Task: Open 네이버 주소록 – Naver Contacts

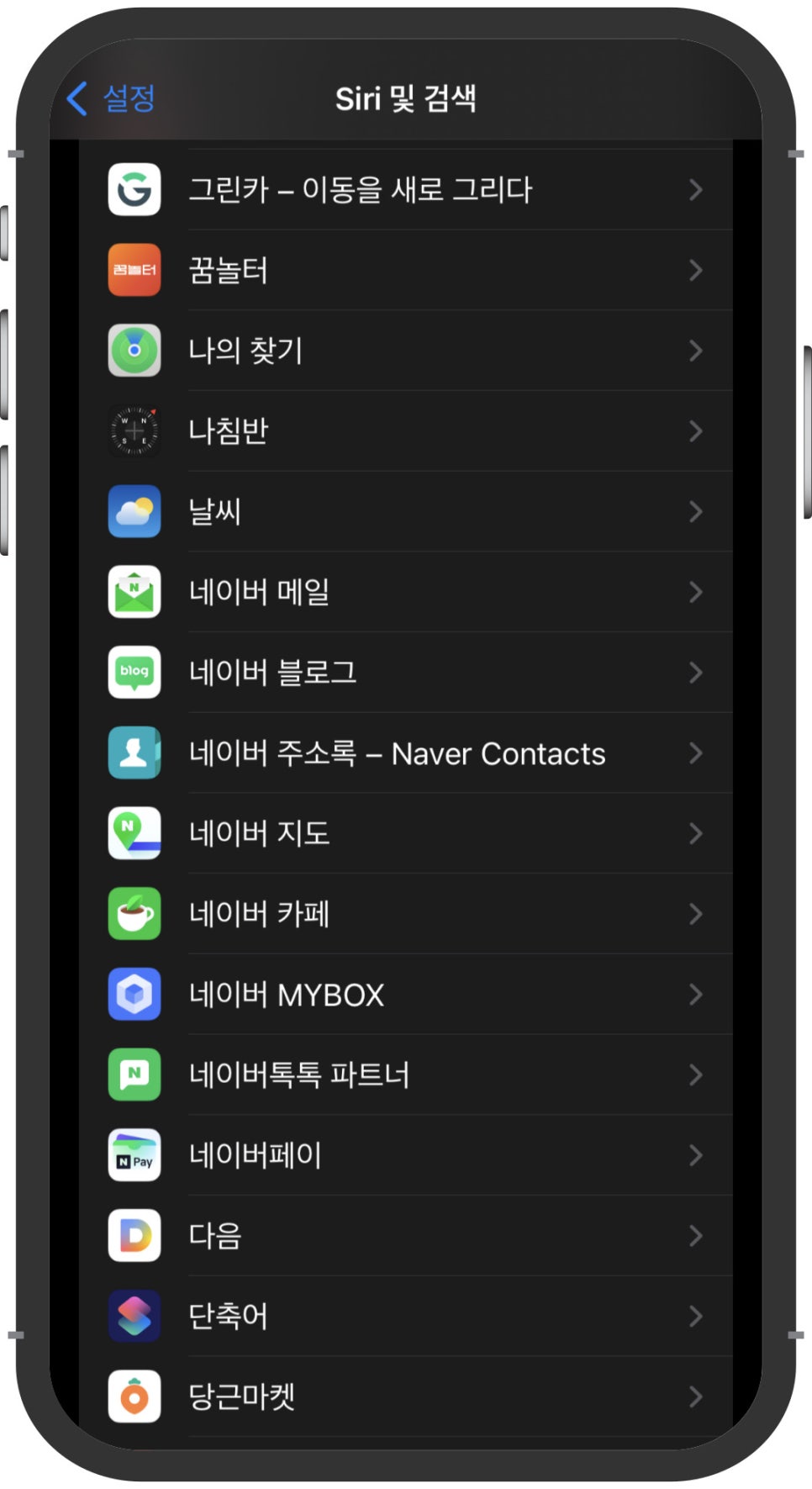Action: point(406,753)
